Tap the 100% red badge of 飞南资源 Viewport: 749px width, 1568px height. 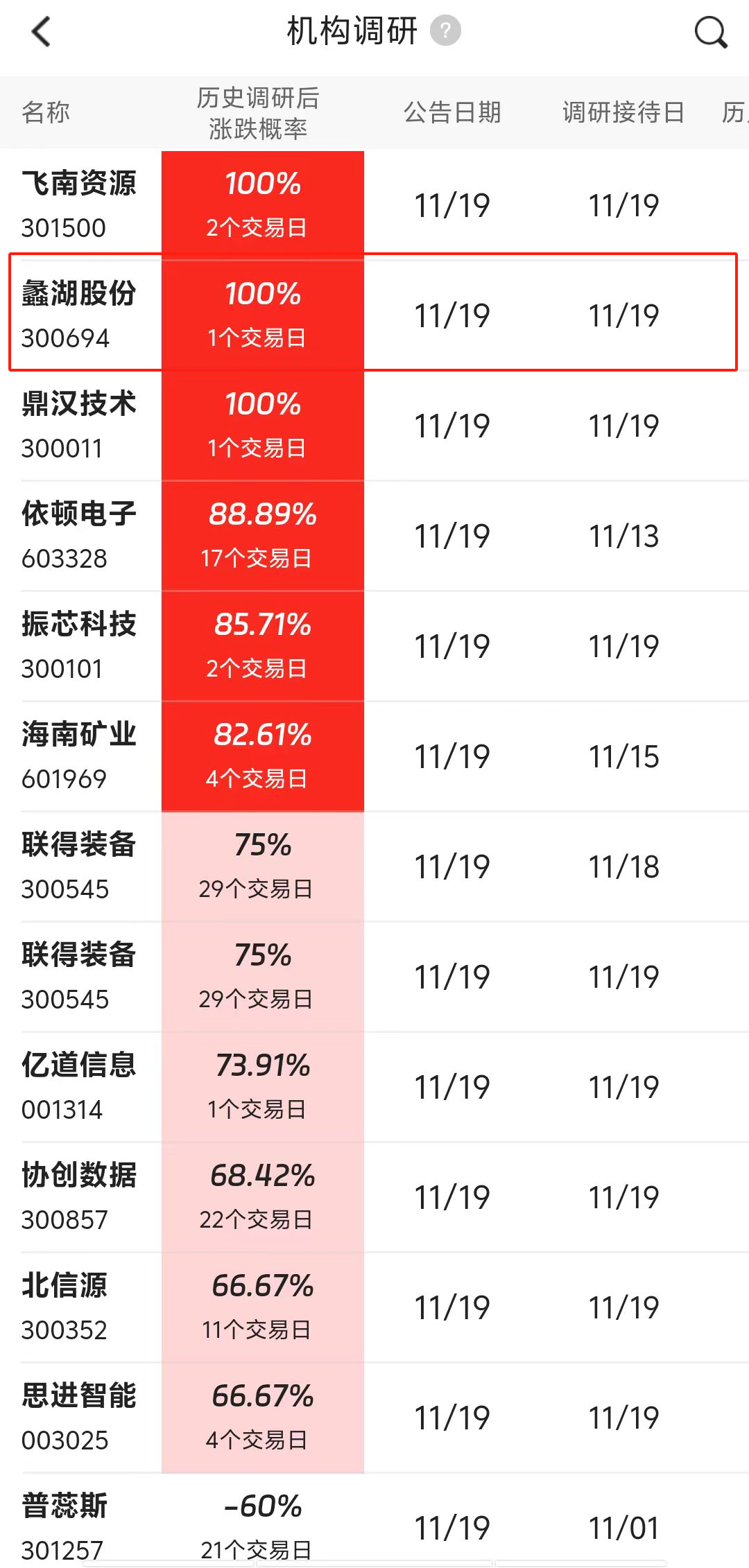[x=263, y=202]
